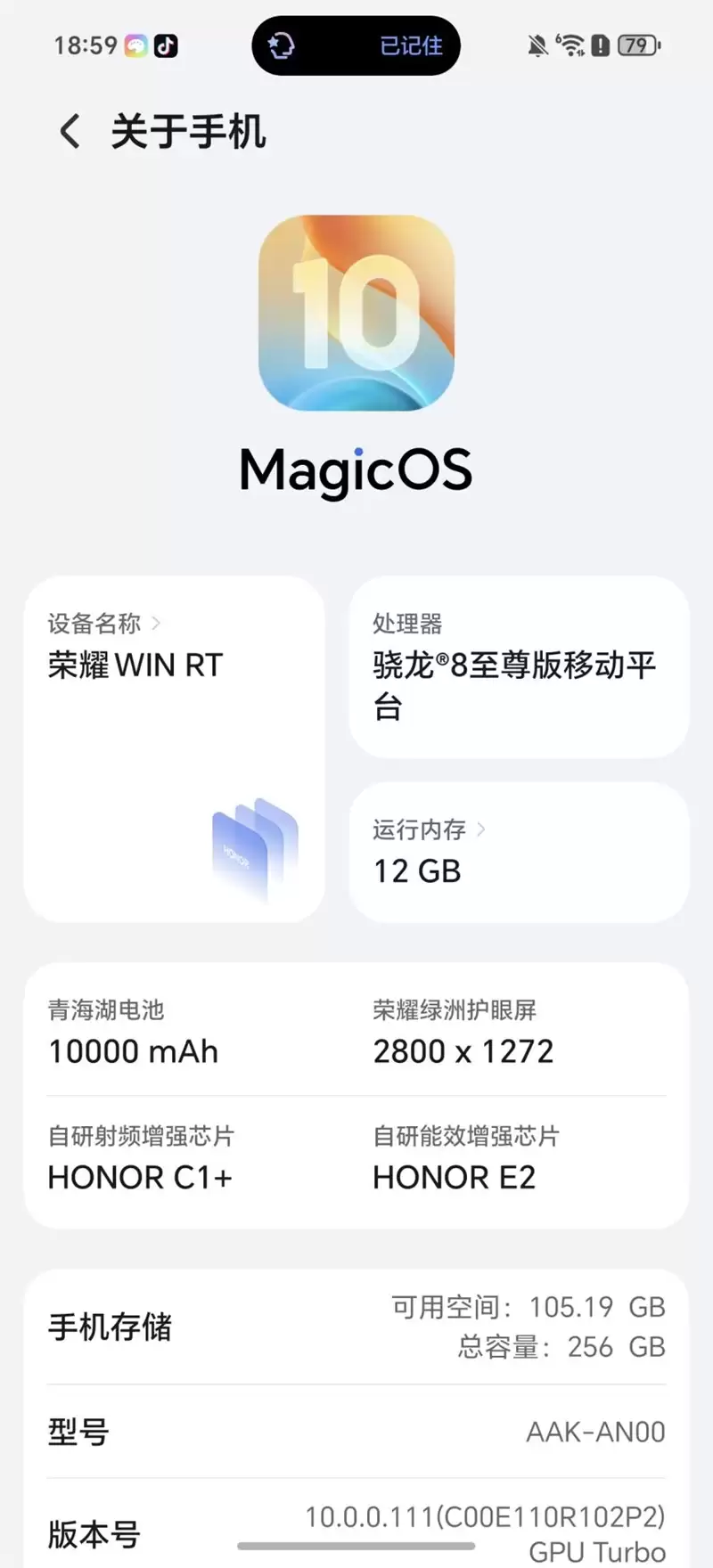Select the 已记住 pill at top
Screen dimensions: 713x1568
pos(410,46)
